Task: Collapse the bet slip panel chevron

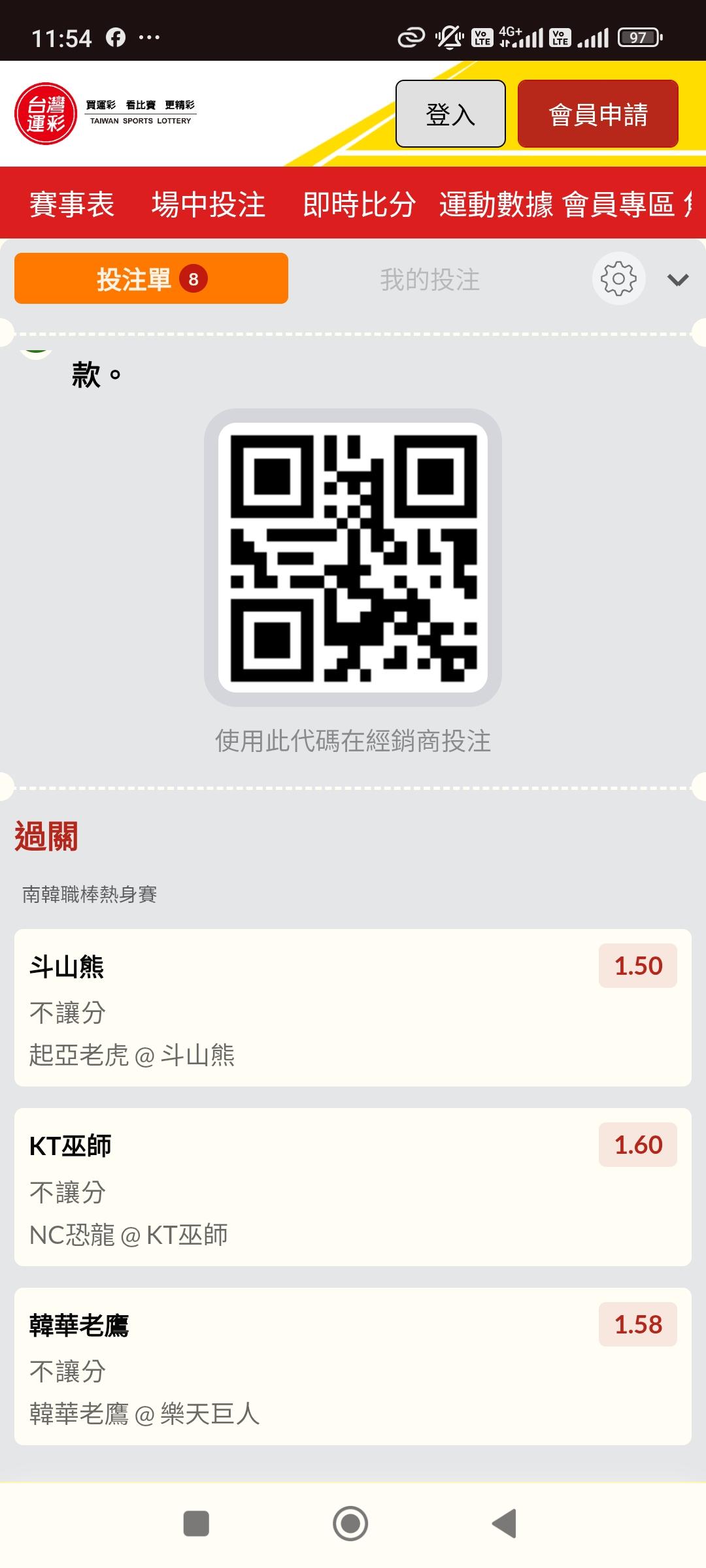Action: coord(677,280)
